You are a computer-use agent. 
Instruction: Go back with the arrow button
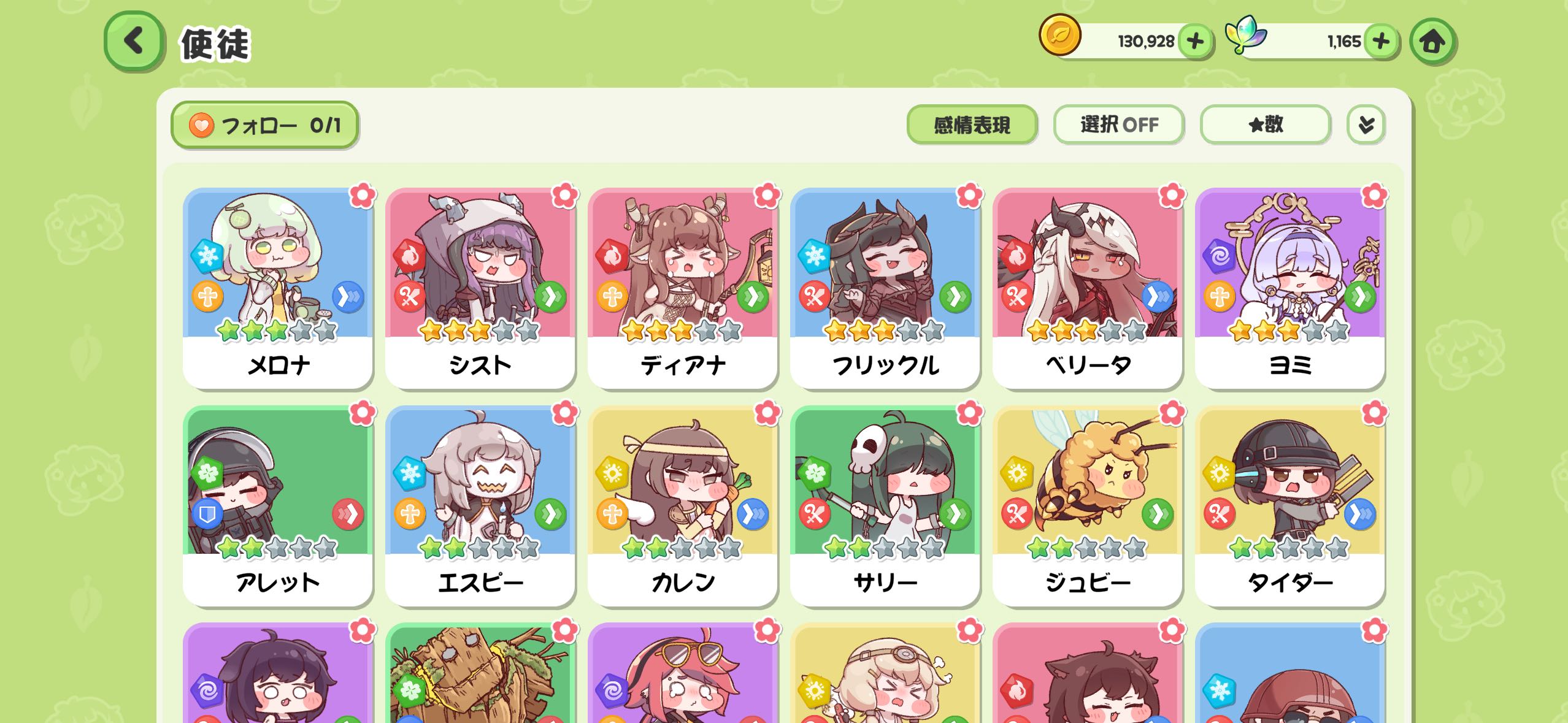[134, 41]
